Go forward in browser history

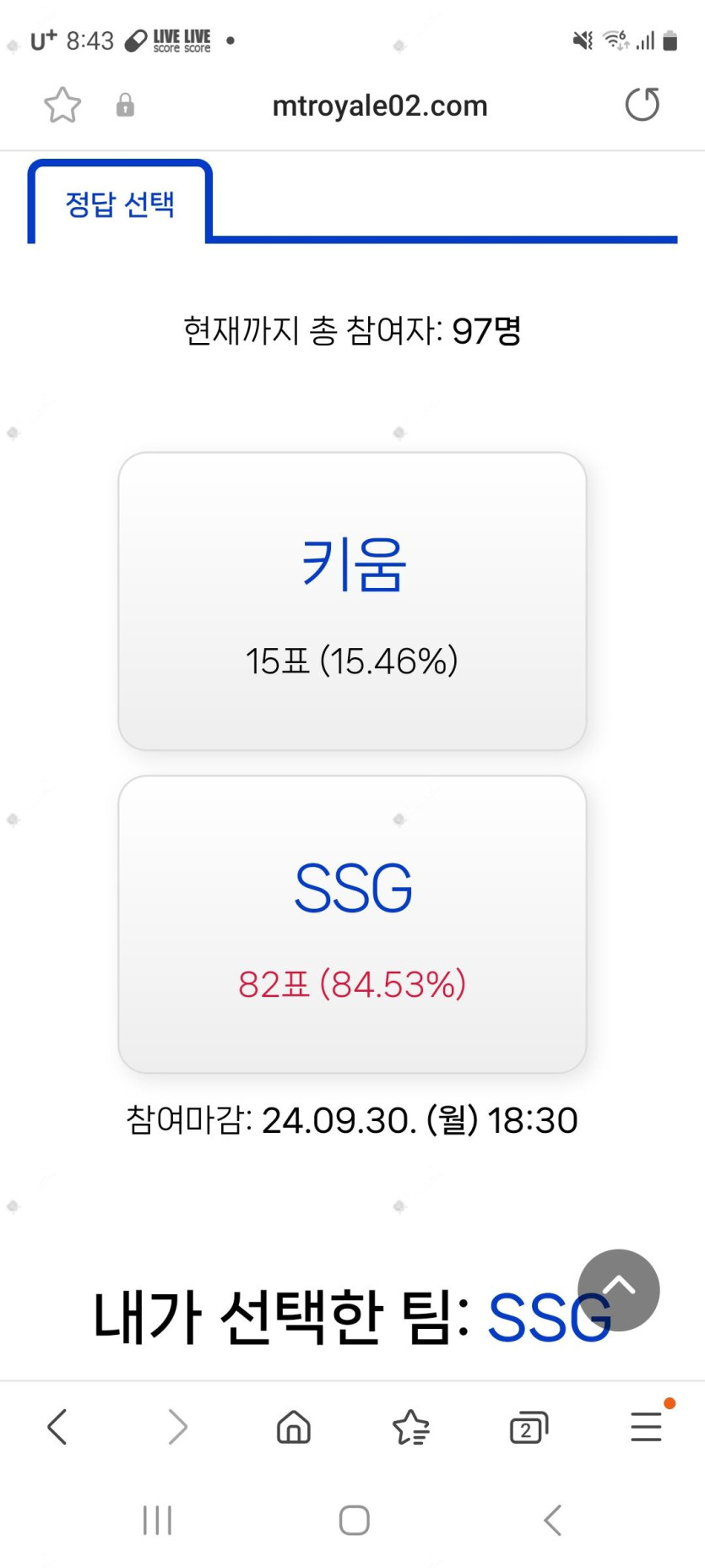(176, 1427)
